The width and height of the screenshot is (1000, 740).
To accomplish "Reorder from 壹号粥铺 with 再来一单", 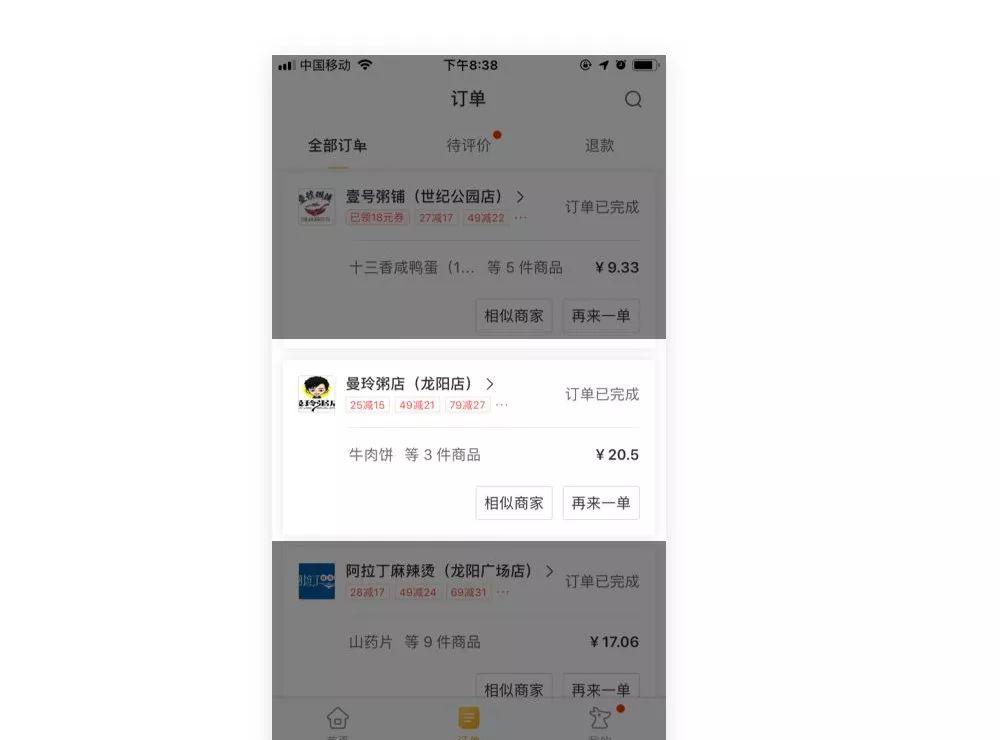I will [x=600, y=316].
